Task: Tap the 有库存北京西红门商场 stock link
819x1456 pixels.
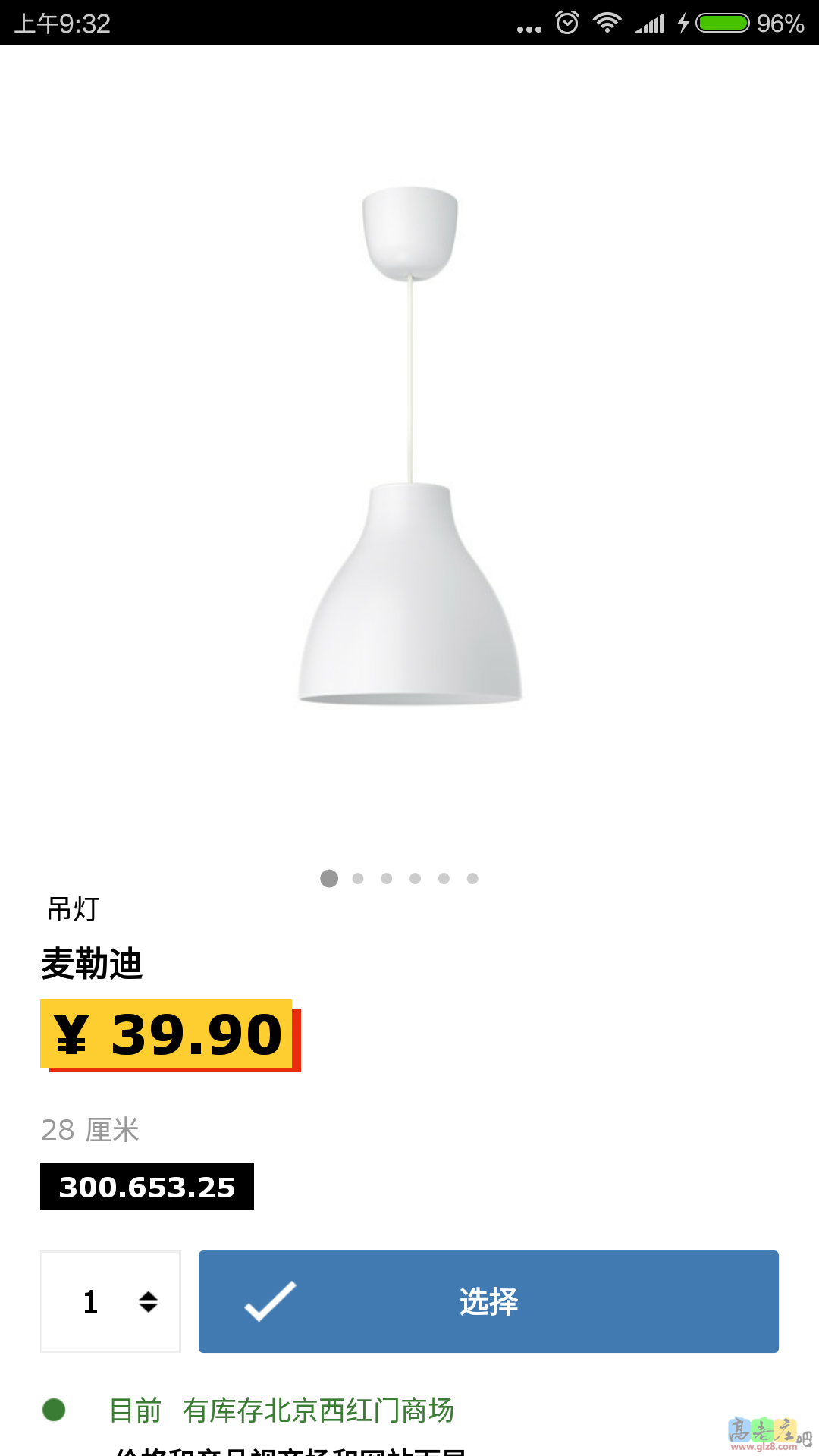Action: pyautogui.click(x=318, y=1412)
